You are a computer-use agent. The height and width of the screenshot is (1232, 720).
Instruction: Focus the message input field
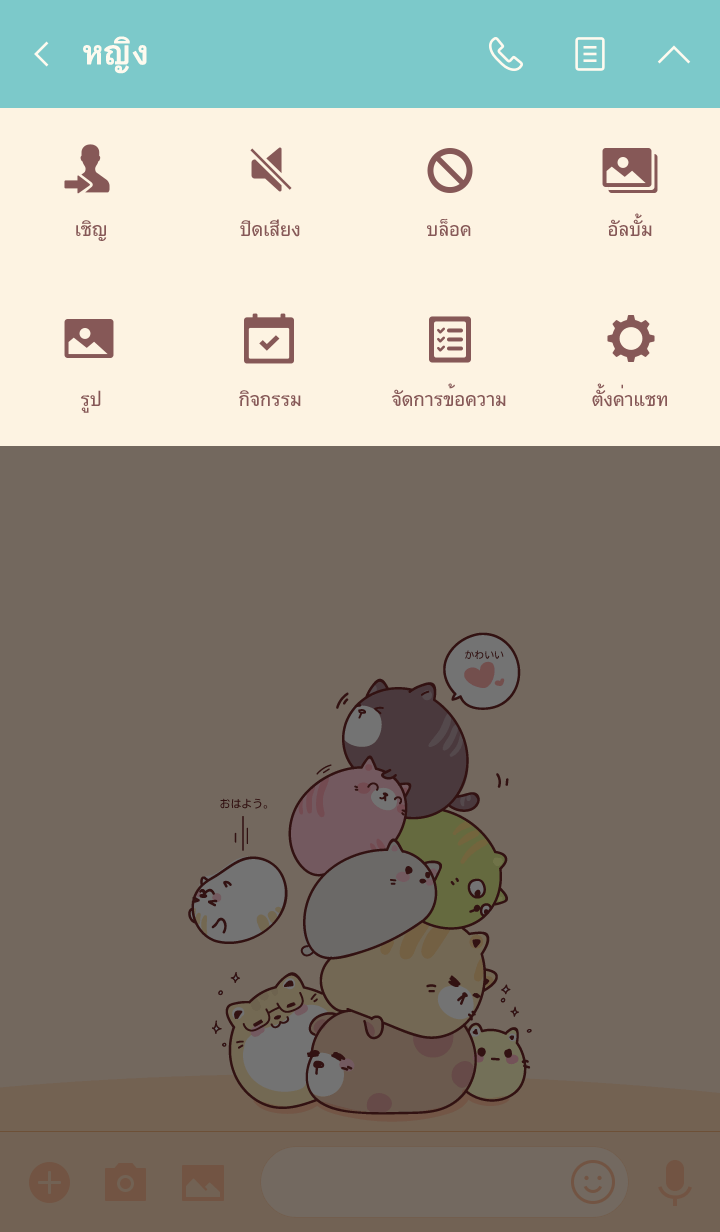(x=410, y=1182)
